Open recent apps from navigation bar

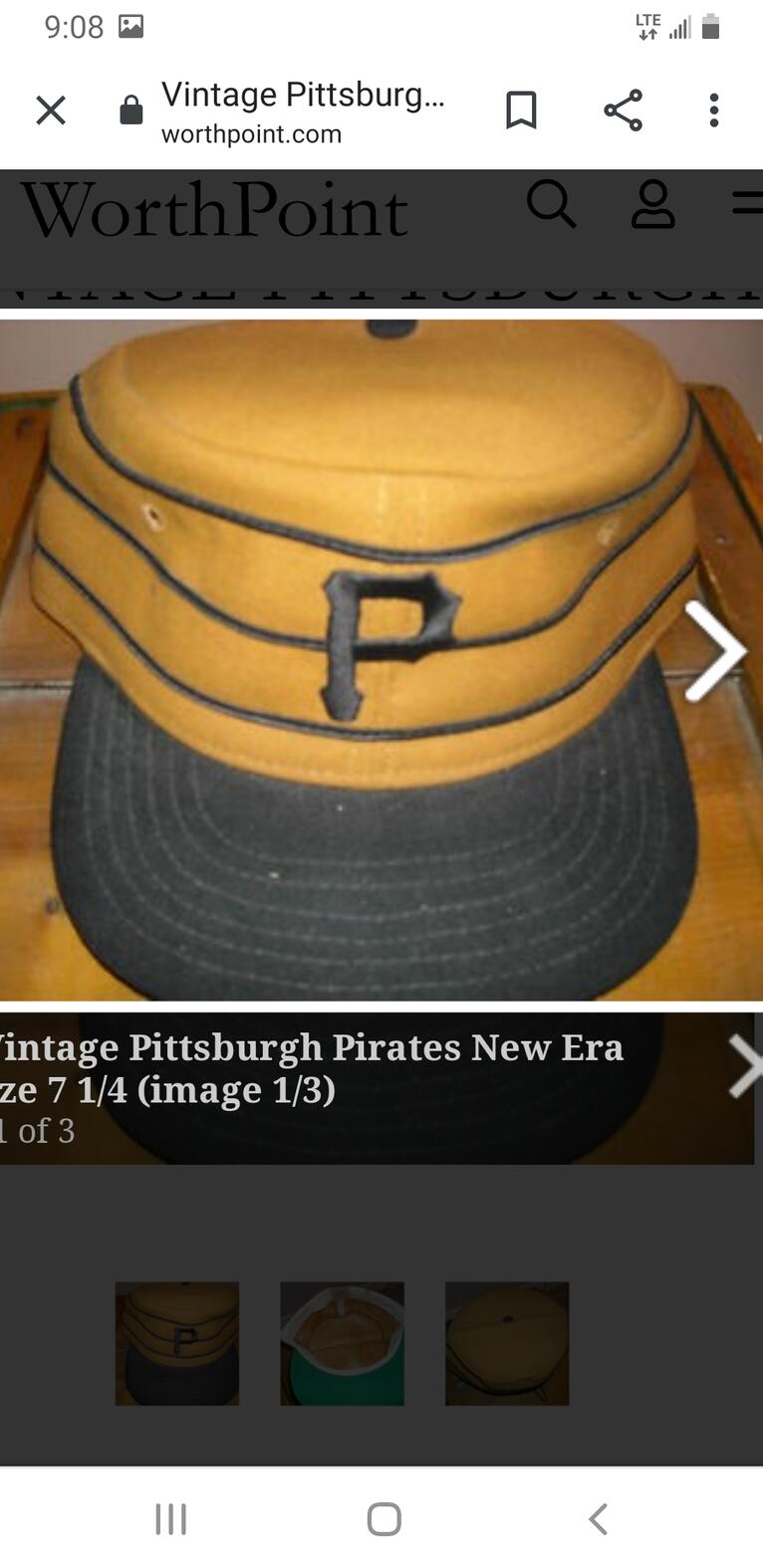(x=171, y=1519)
